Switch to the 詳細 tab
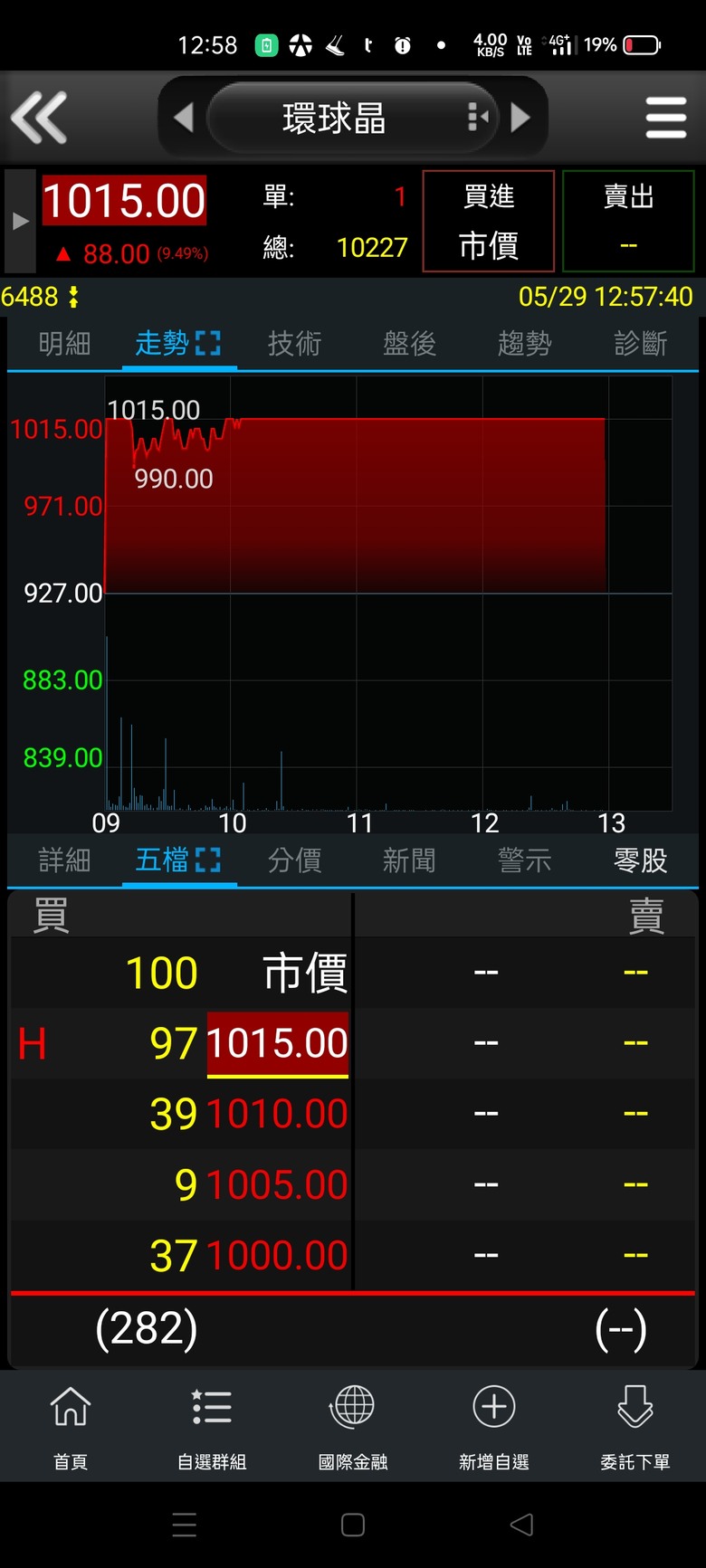This screenshot has width=706, height=1568. [x=64, y=860]
